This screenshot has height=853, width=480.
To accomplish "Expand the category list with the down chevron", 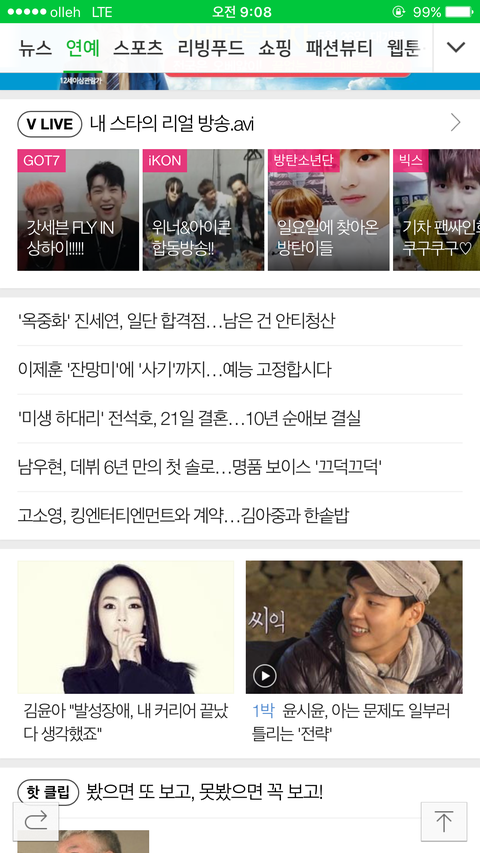I will 456,47.
